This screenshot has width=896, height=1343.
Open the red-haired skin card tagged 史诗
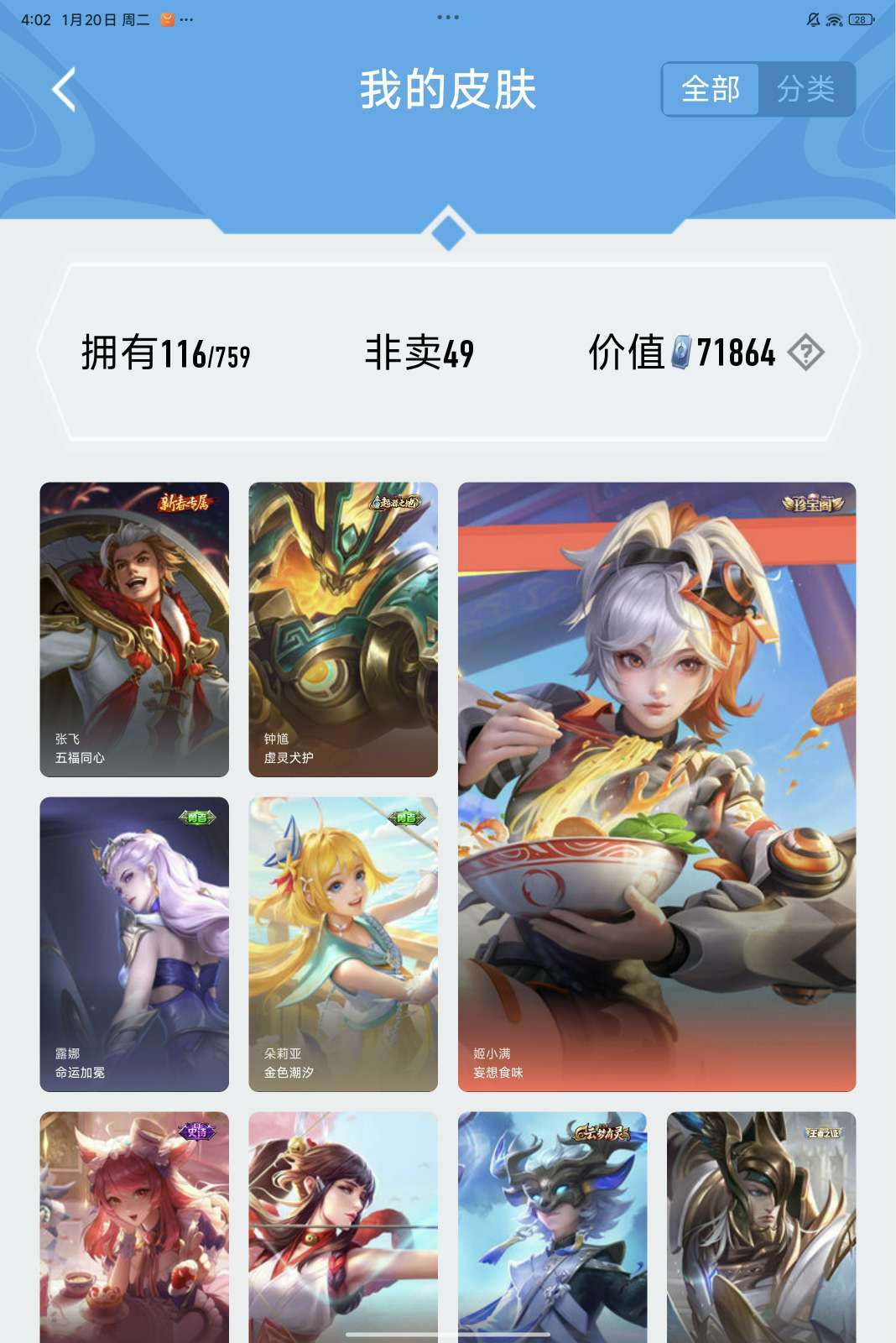[134, 1227]
